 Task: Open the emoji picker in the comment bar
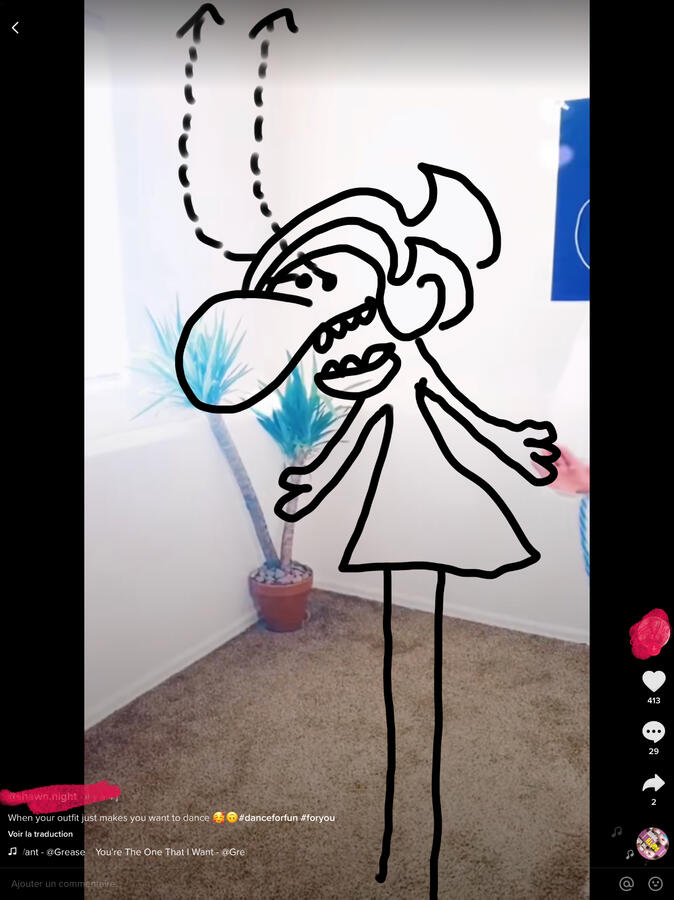[x=656, y=884]
